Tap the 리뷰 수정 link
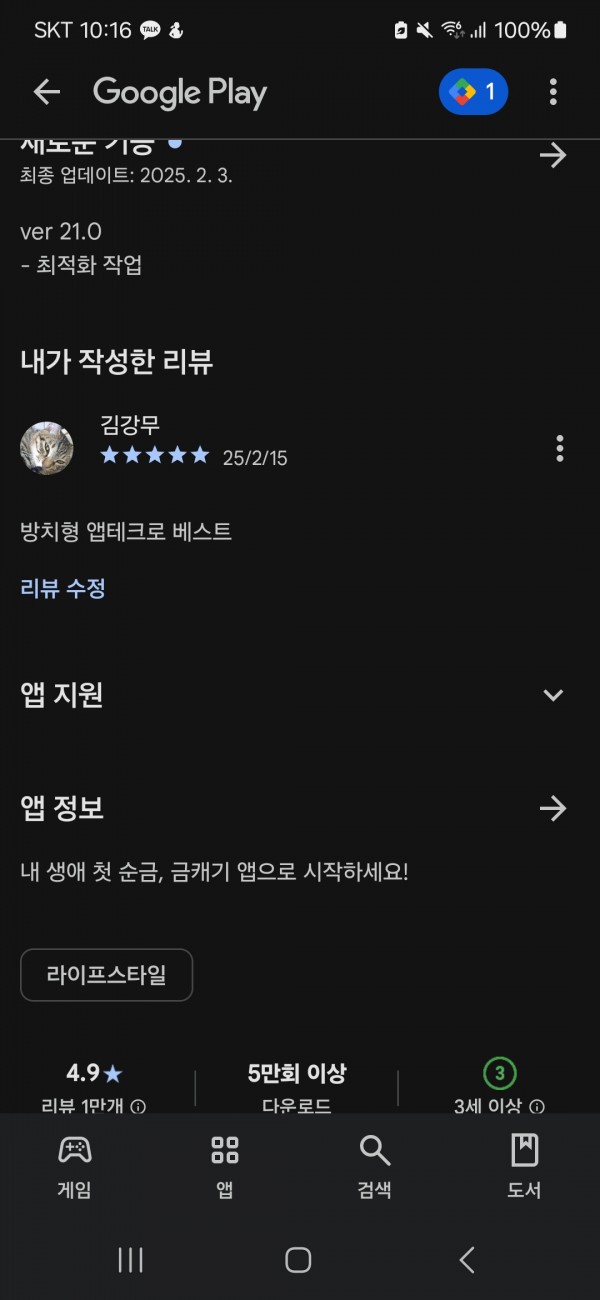 [x=63, y=588]
